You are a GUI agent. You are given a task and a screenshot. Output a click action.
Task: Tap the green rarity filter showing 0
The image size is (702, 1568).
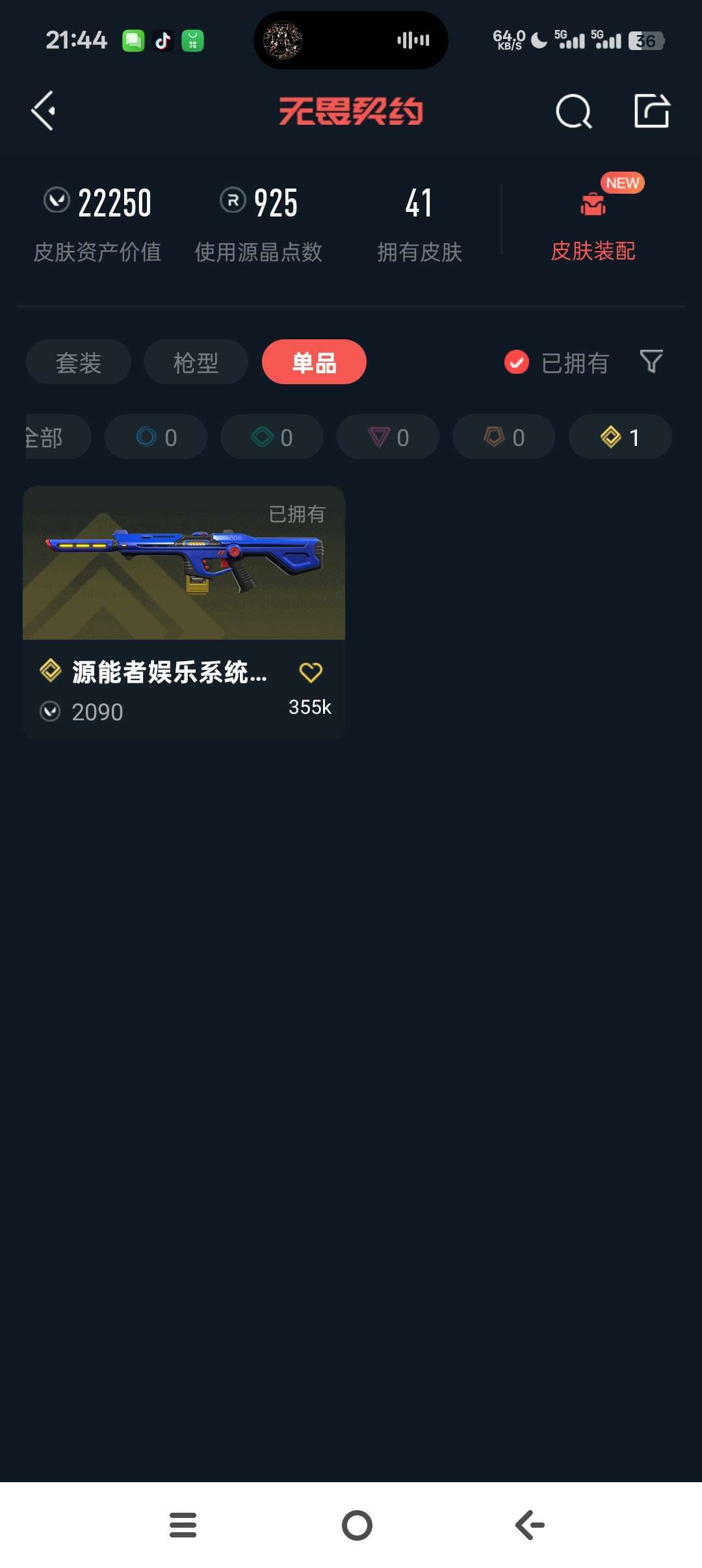point(271,437)
